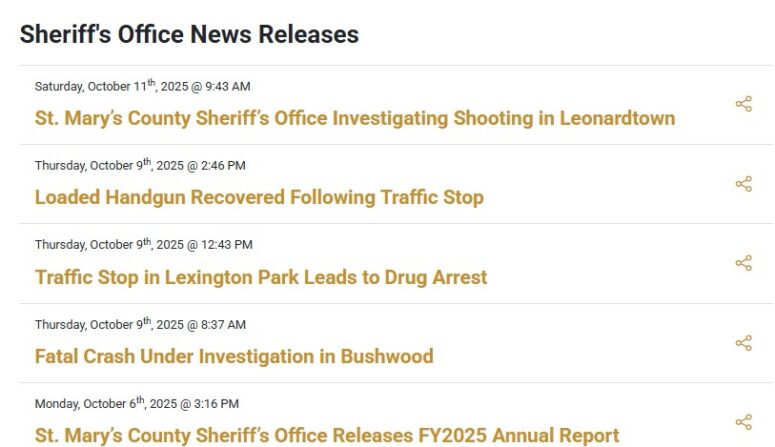Share the Lexington Park drug arrest release
Screen dimensions: 775x447
pos(743,263)
